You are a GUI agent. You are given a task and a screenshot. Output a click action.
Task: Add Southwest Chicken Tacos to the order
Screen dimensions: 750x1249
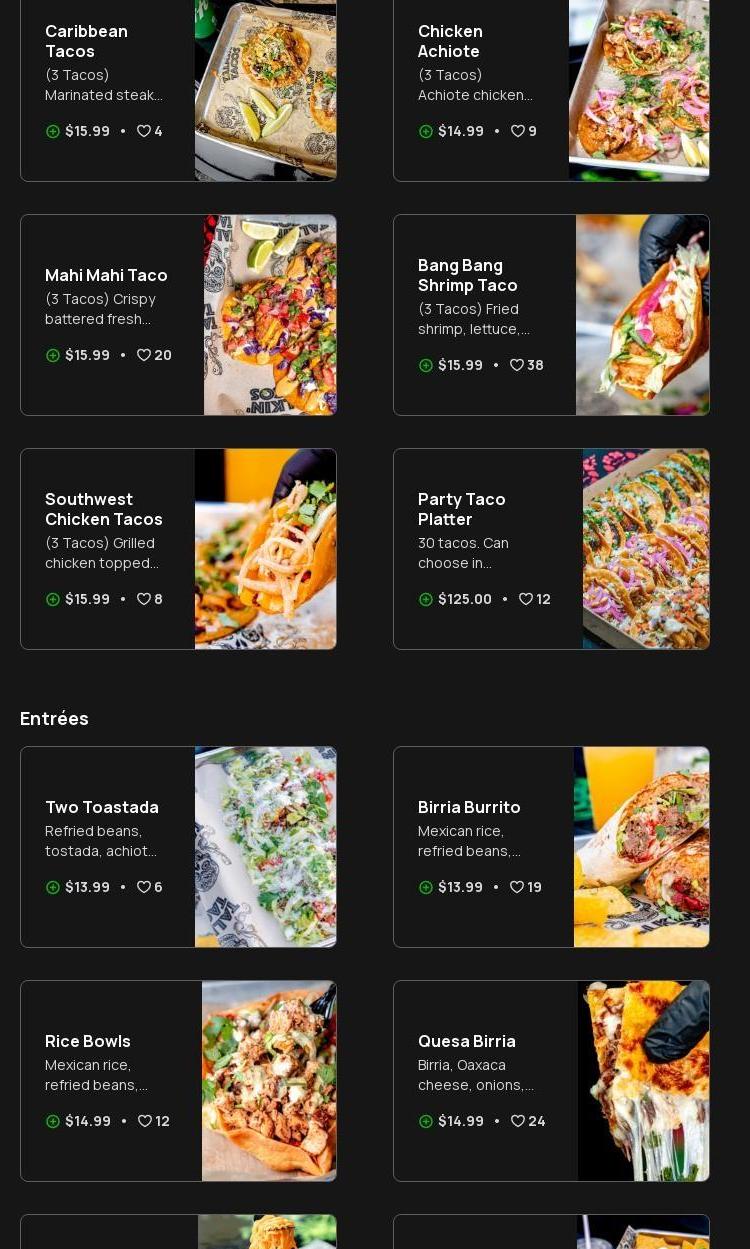click(x=53, y=599)
